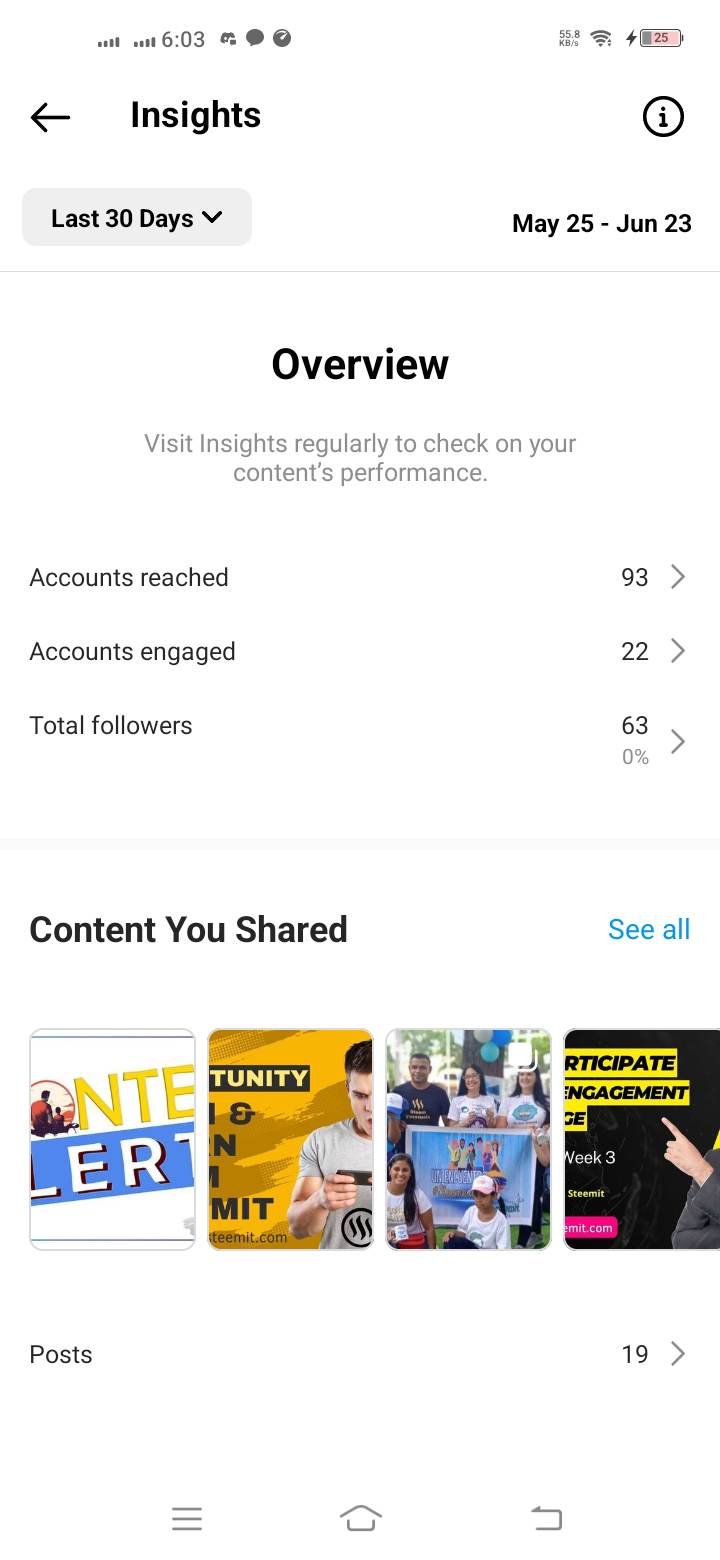Viewport: 720px width, 1560px height.
Task: Open the Insights info icon
Action: tap(662, 117)
